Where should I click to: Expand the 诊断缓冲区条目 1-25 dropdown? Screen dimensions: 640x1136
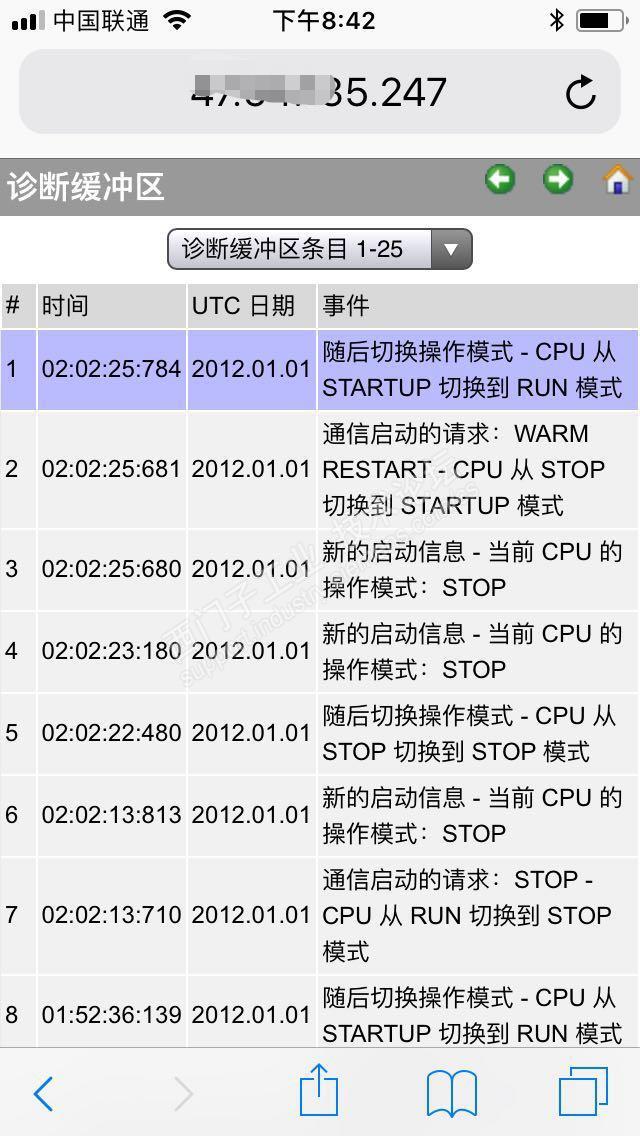[x=319, y=249]
